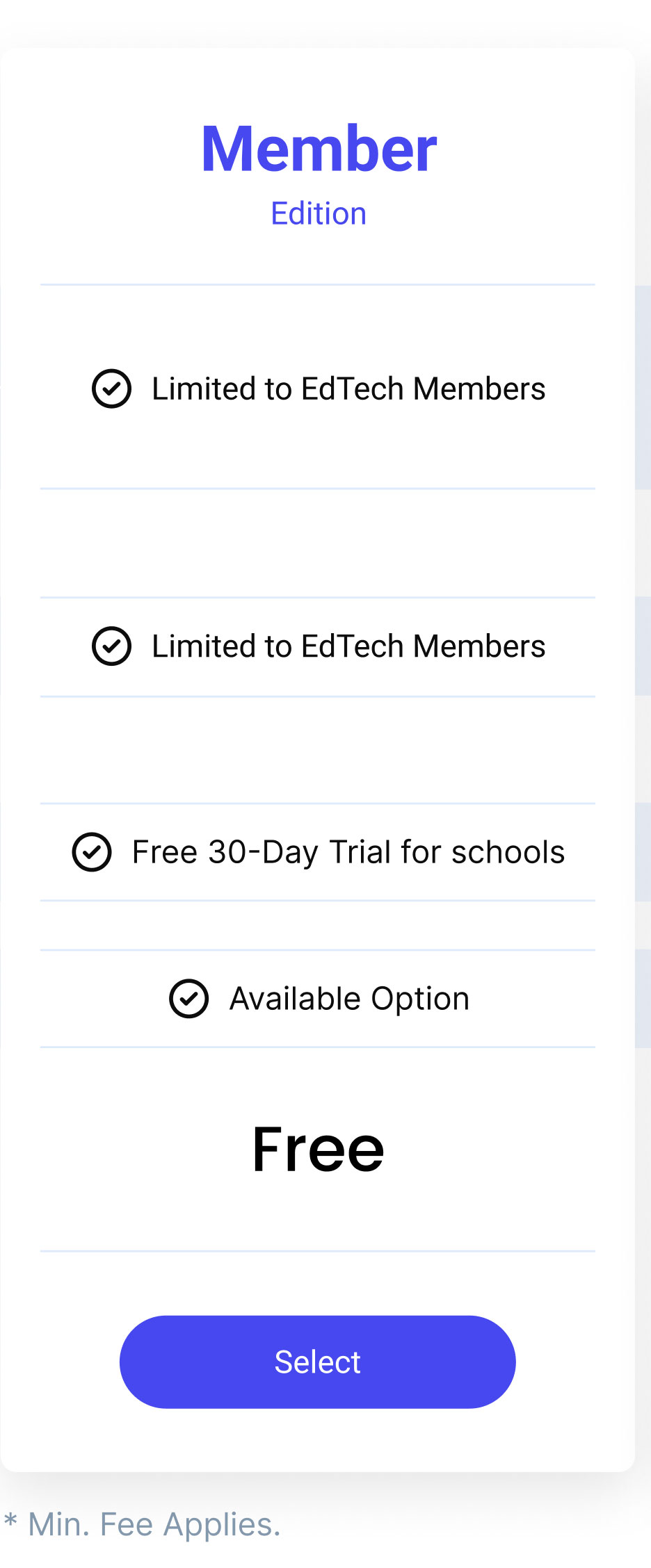Click the checkmark beside second Limited to EdTech Members
Screen dimensions: 651x1568
pos(111,646)
